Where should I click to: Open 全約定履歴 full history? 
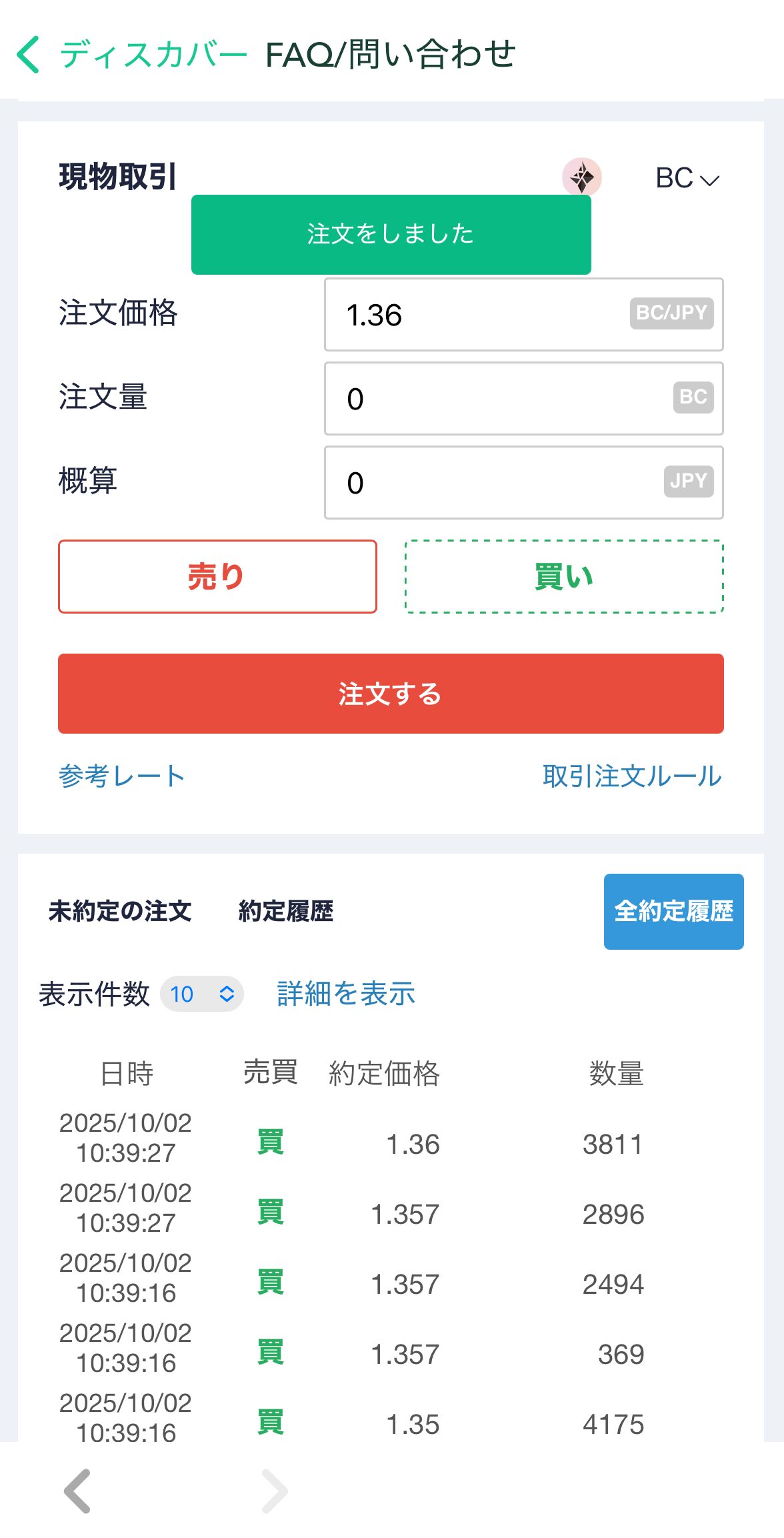tap(673, 911)
